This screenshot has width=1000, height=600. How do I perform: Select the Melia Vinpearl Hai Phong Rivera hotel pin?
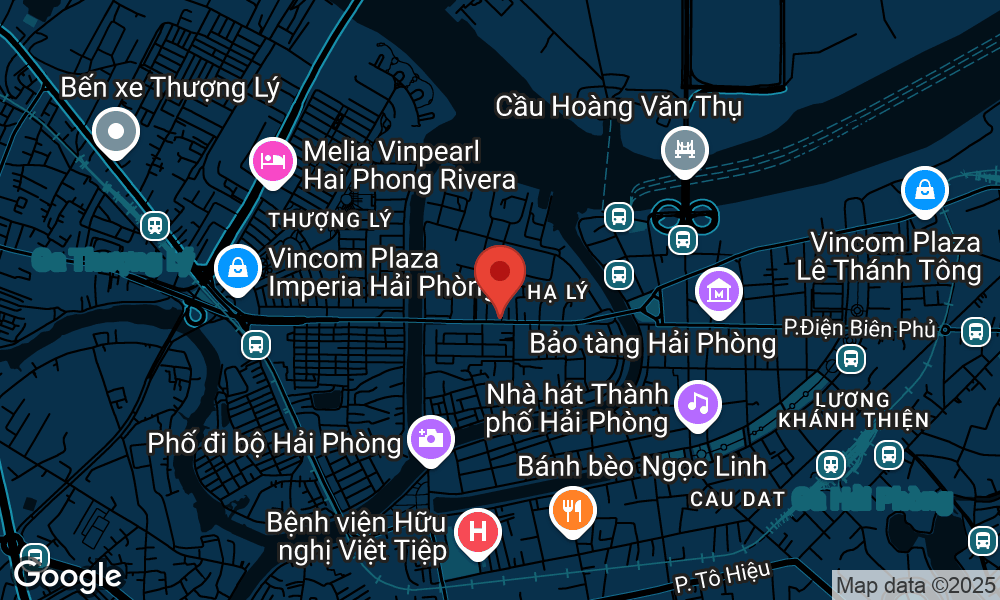273,160
